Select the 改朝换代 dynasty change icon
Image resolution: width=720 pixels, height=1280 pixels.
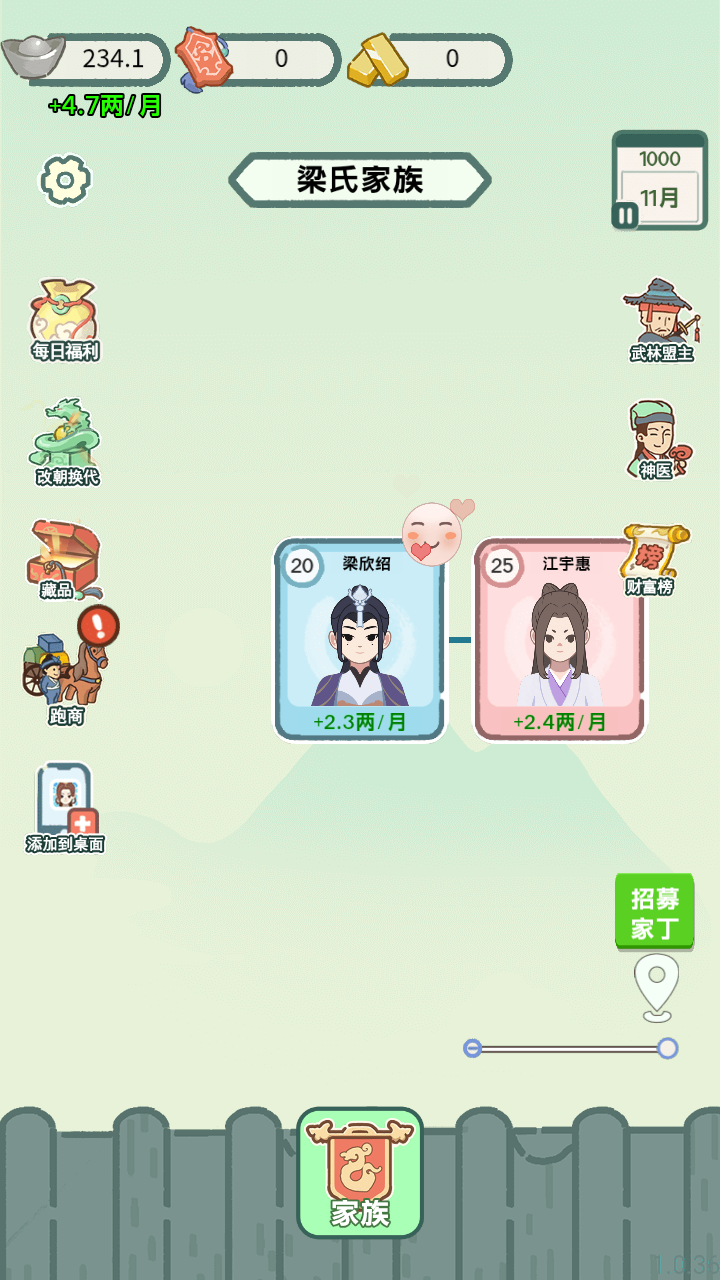coord(62,438)
